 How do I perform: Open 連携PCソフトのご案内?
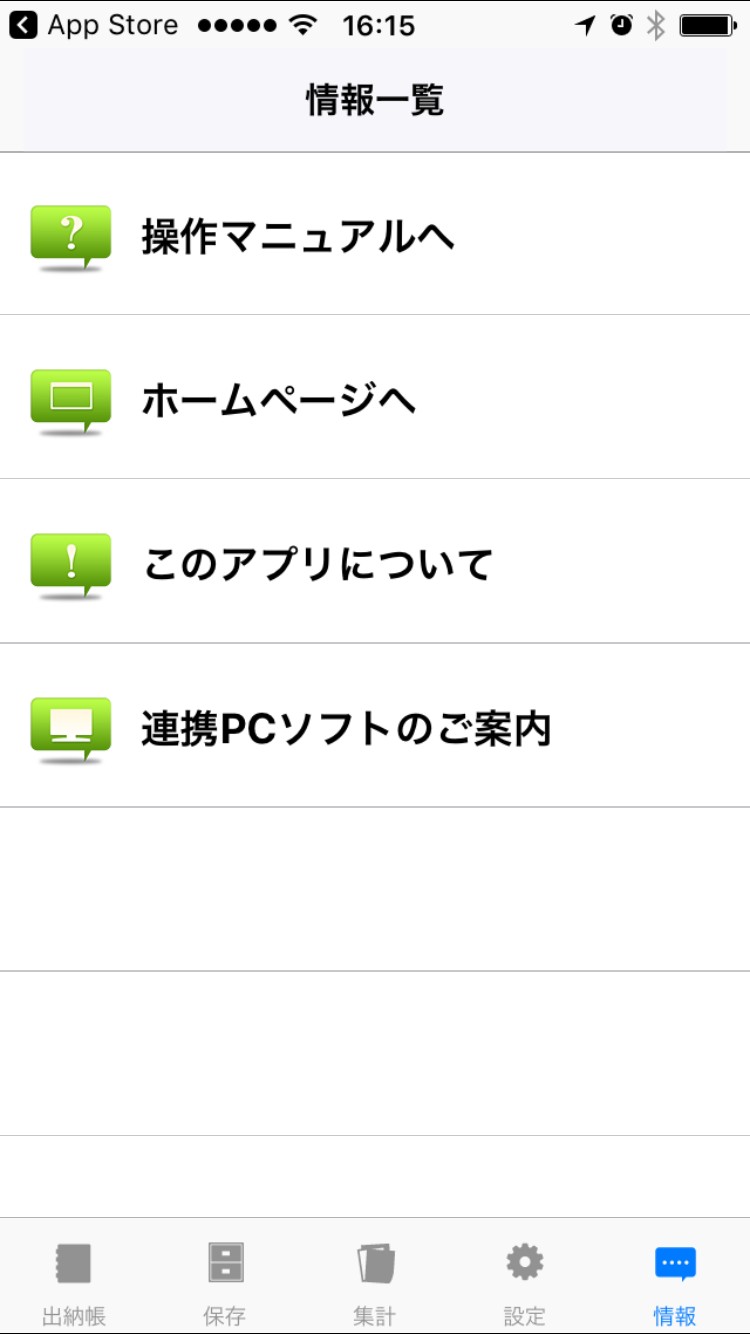[375, 725]
